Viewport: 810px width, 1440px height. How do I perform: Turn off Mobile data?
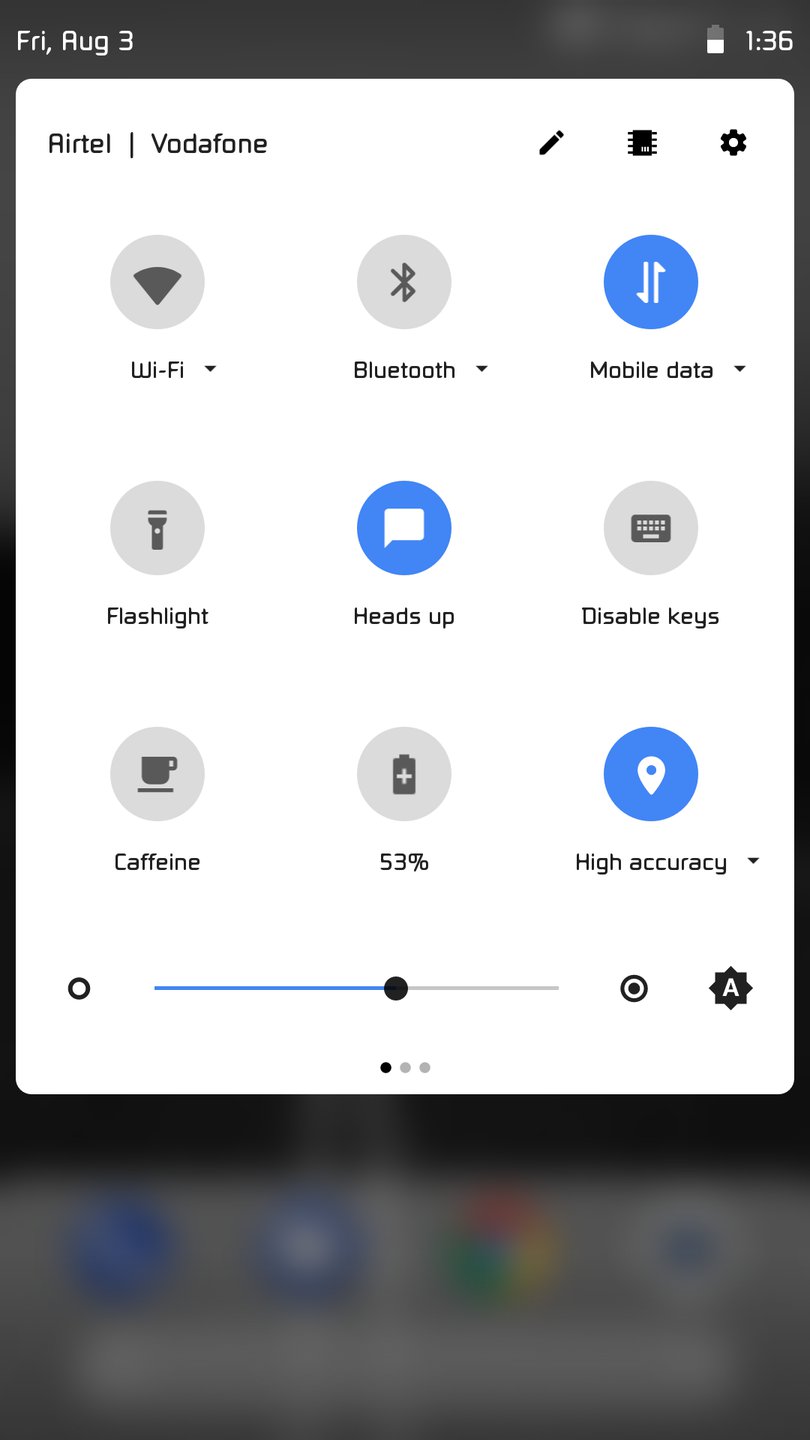651,282
